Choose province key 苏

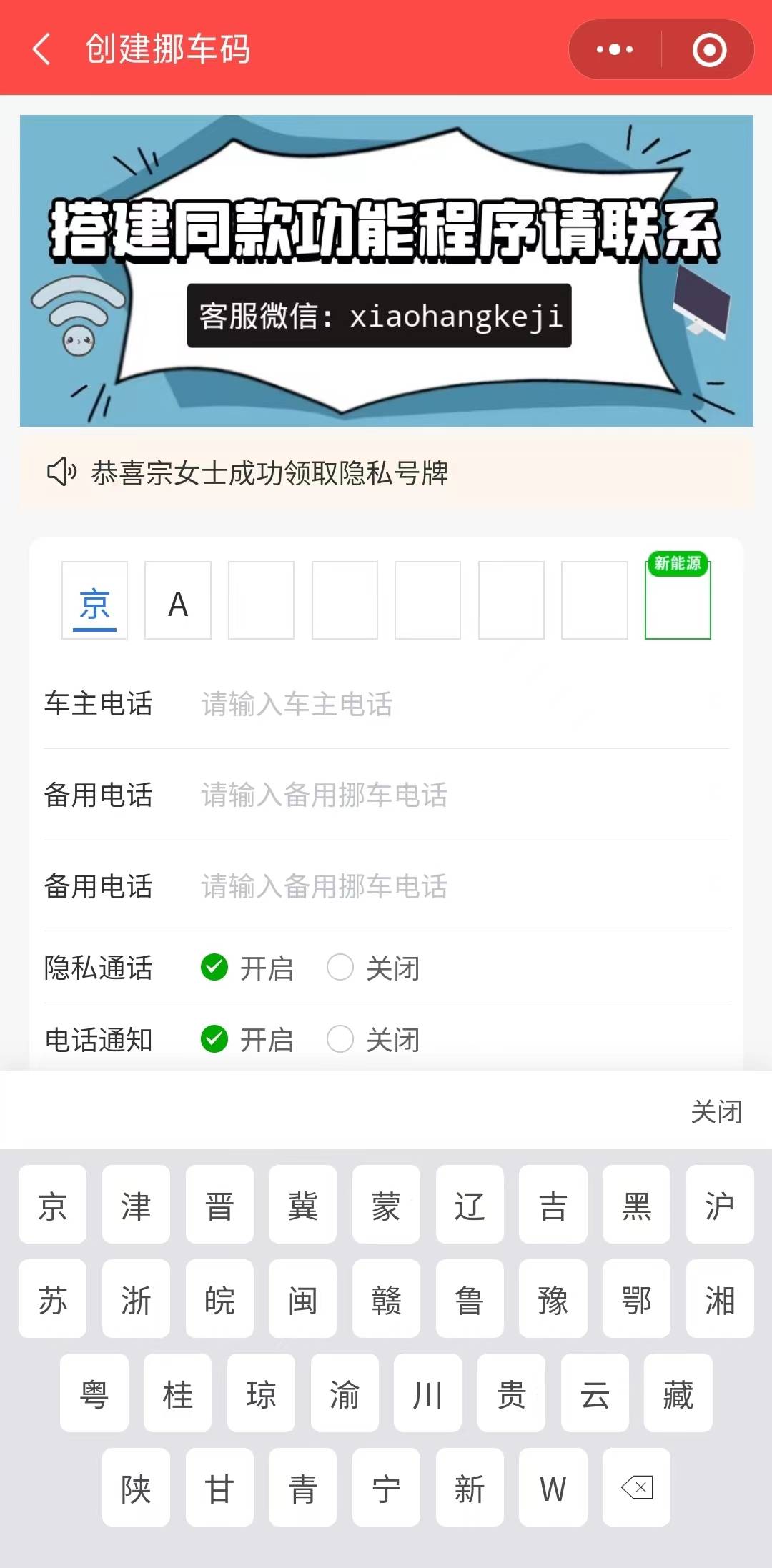52,1299
